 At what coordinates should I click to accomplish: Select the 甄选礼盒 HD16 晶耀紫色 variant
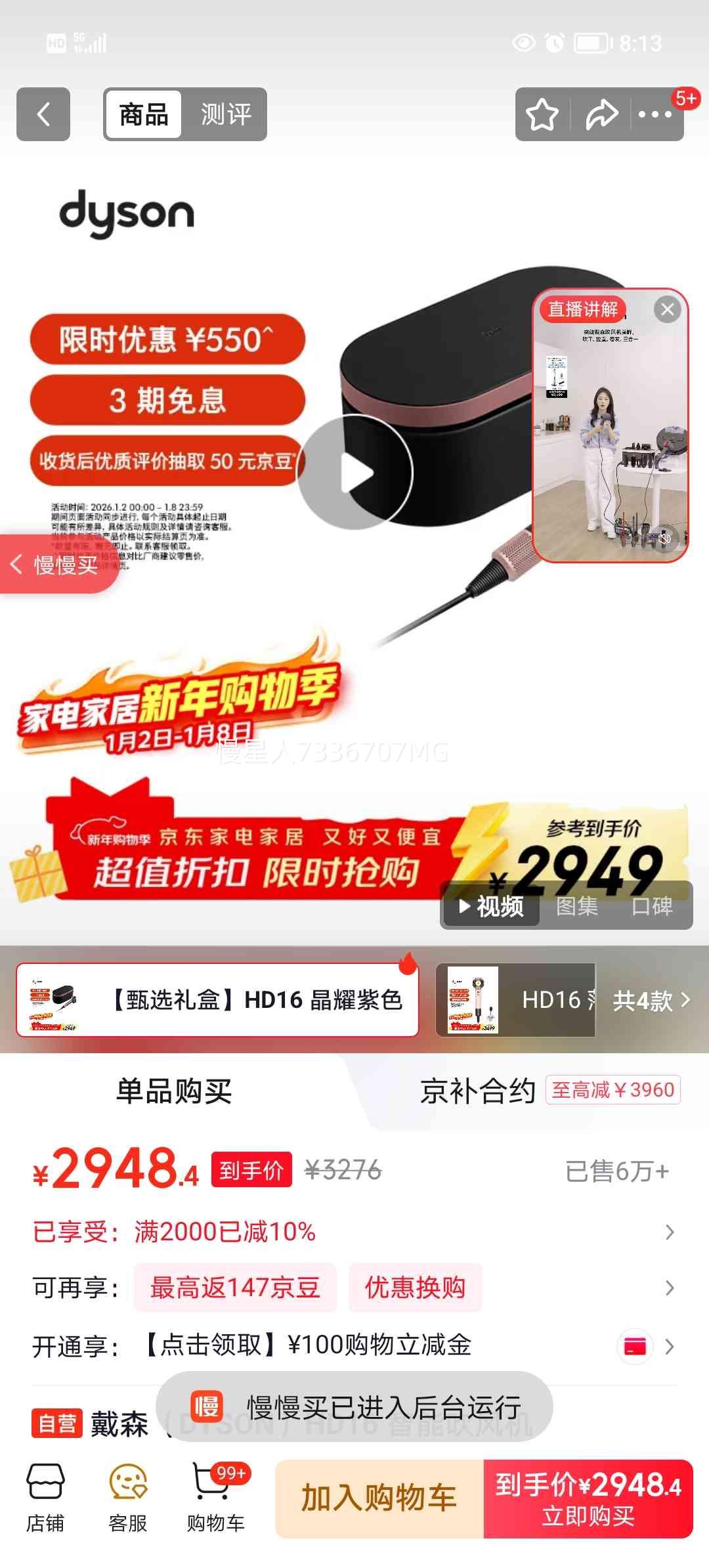[x=217, y=997]
